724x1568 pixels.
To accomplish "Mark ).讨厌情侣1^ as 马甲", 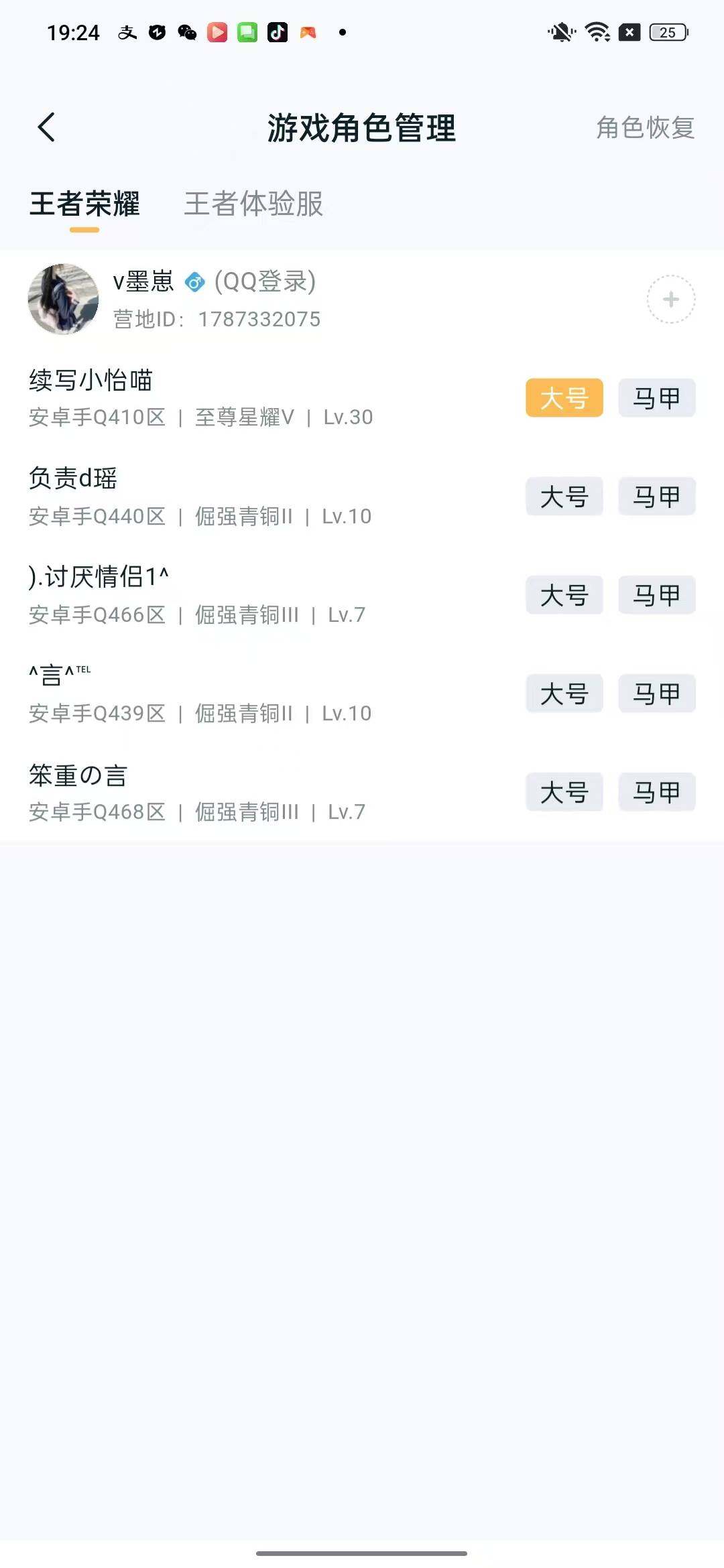I will [x=656, y=595].
